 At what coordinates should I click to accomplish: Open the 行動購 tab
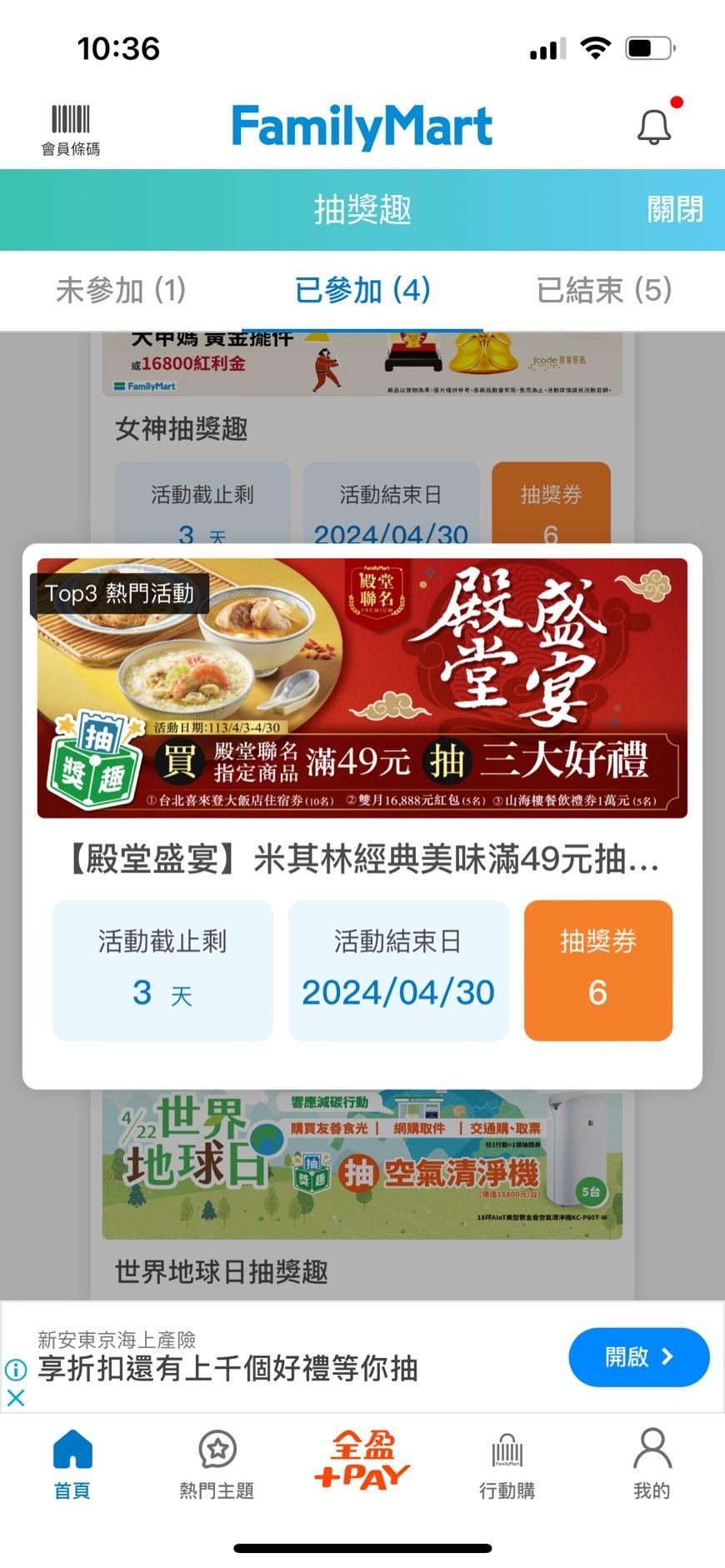[507, 1464]
